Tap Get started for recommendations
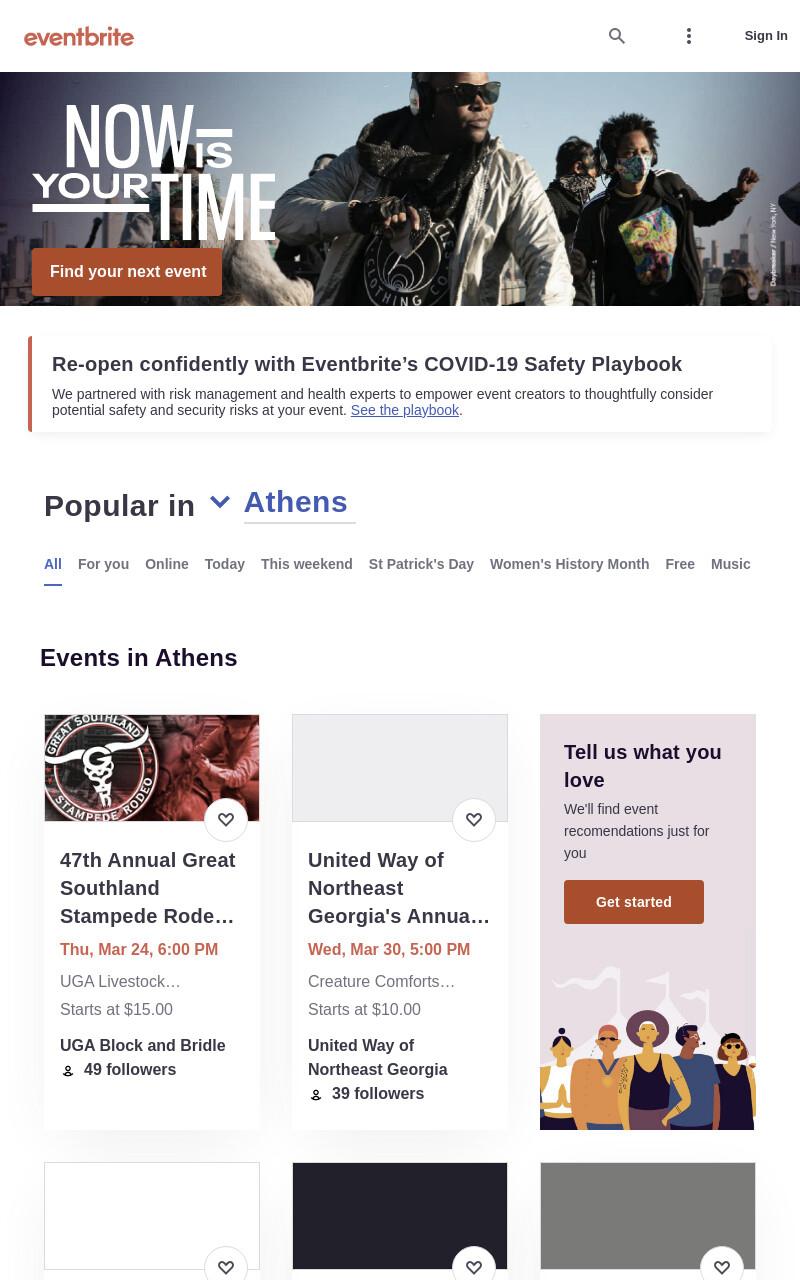The width and height of the screenshot is (800, 1280). point(634,902)
